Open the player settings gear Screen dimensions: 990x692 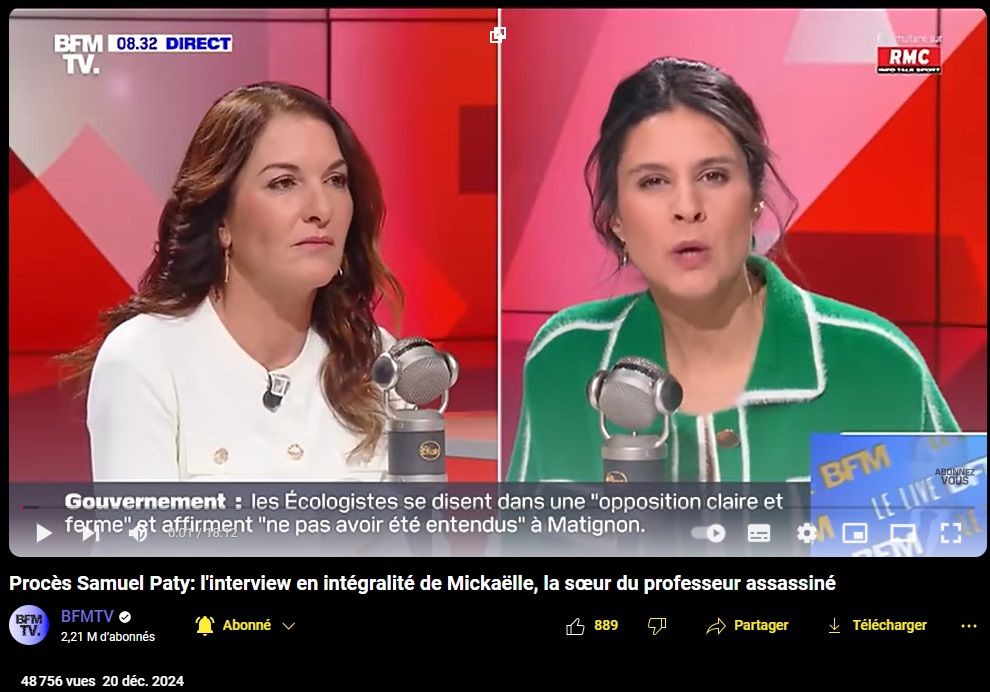pyautogui.click(x=806, y=533)
